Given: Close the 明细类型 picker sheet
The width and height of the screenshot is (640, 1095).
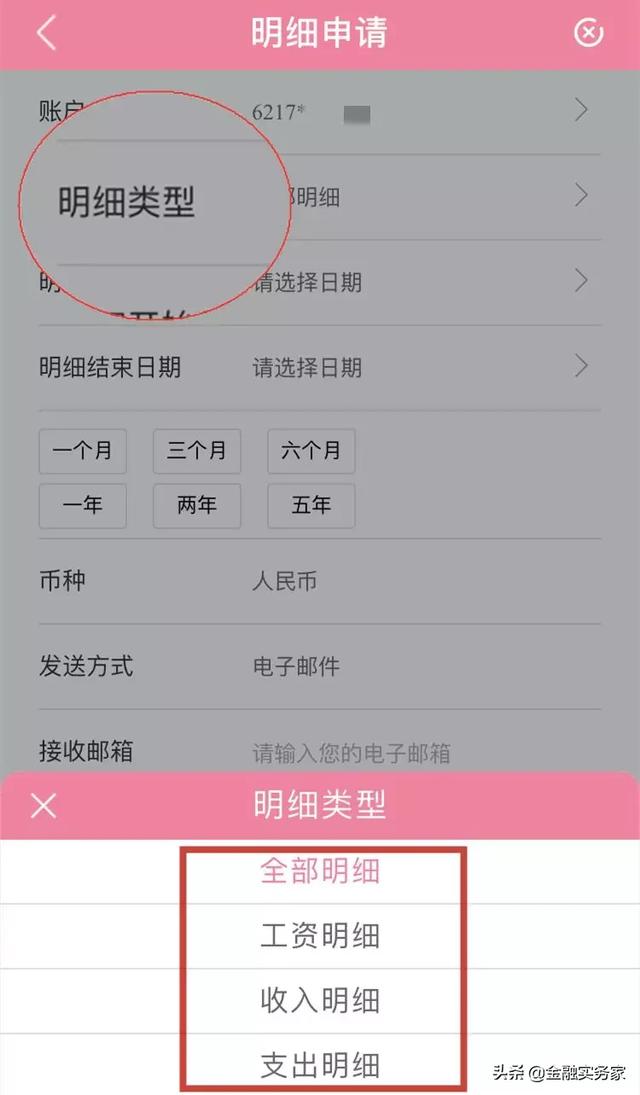Looking at the screenshot, I should [x=44, y=805].
